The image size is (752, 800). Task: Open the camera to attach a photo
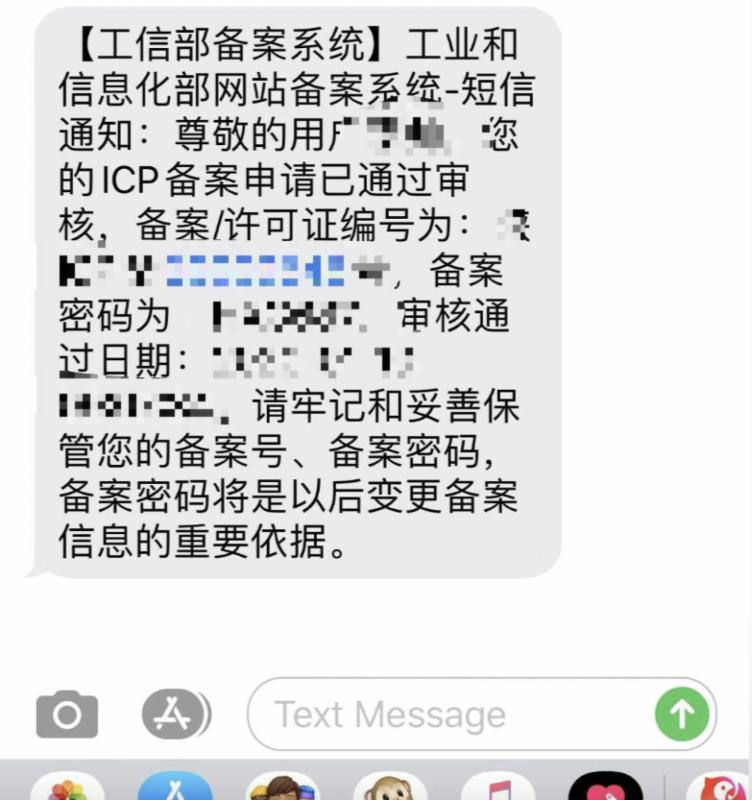(x=67, y=714)
